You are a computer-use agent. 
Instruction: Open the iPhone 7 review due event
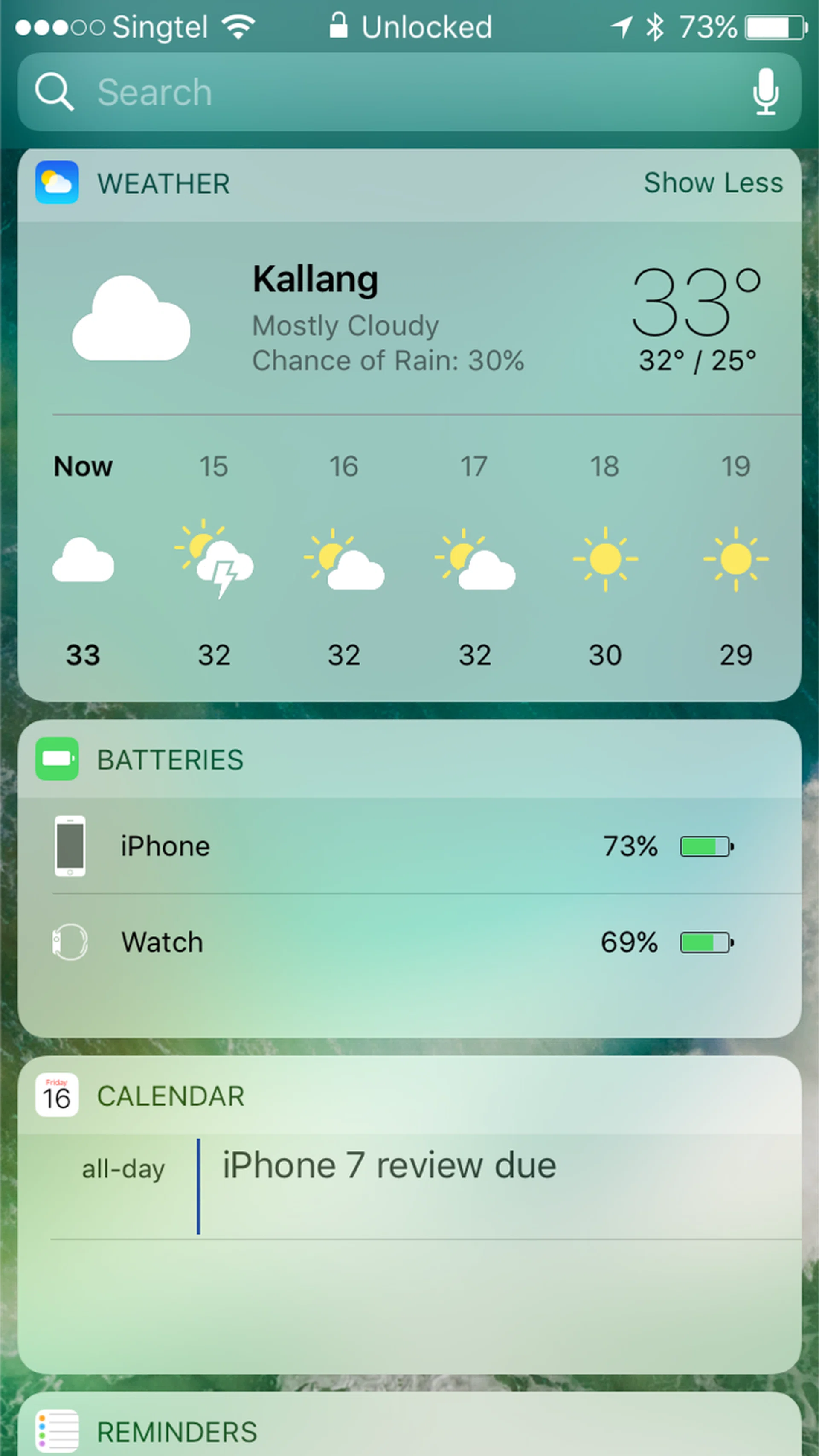tap(389, 1166)
